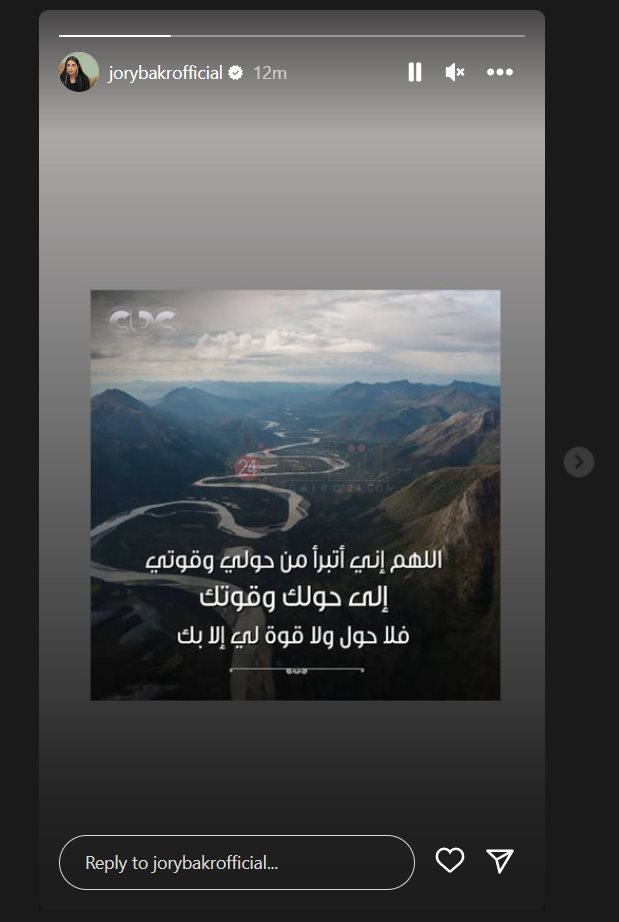Viewport: 619px width, 922px height.
Task: Open jorybakrofficial's profile picture
Action: click(79, 72)
